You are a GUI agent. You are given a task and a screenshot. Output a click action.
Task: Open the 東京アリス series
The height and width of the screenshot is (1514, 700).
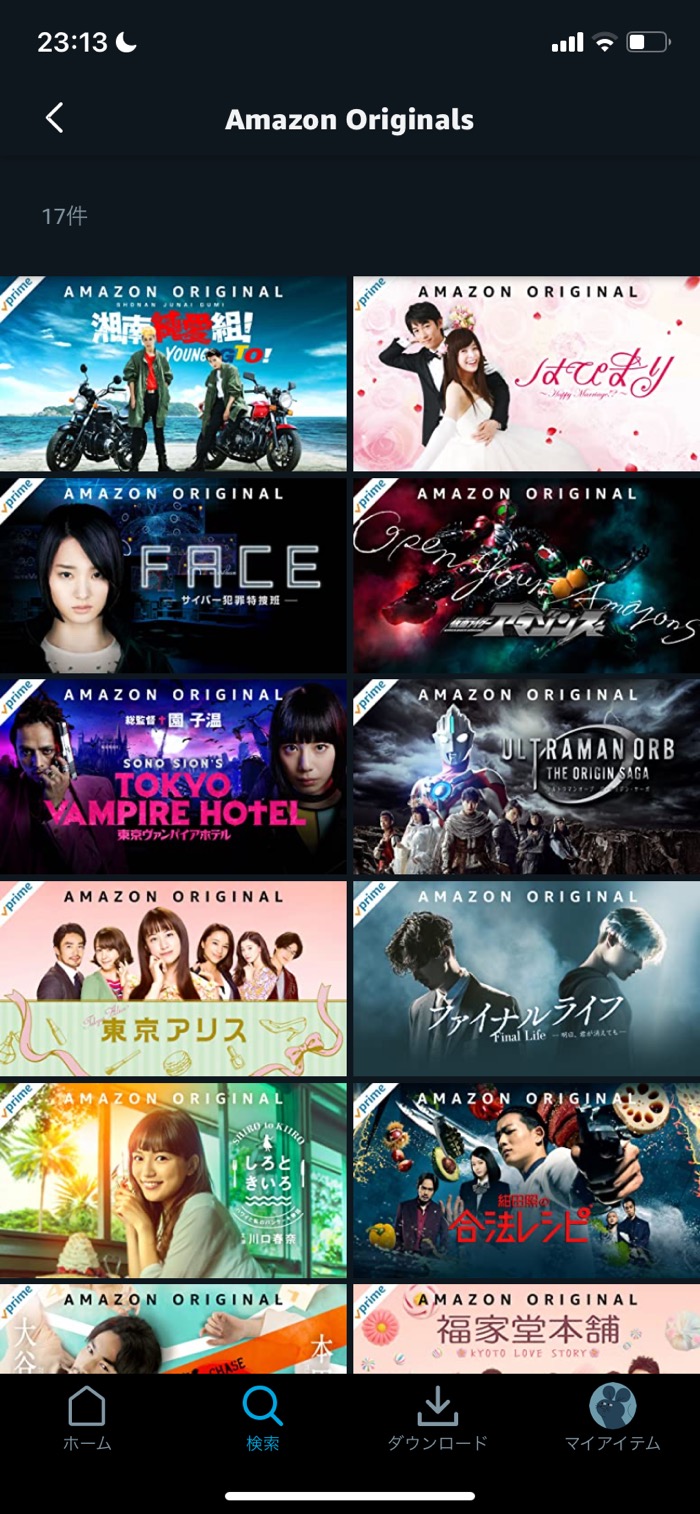[174, 978]
